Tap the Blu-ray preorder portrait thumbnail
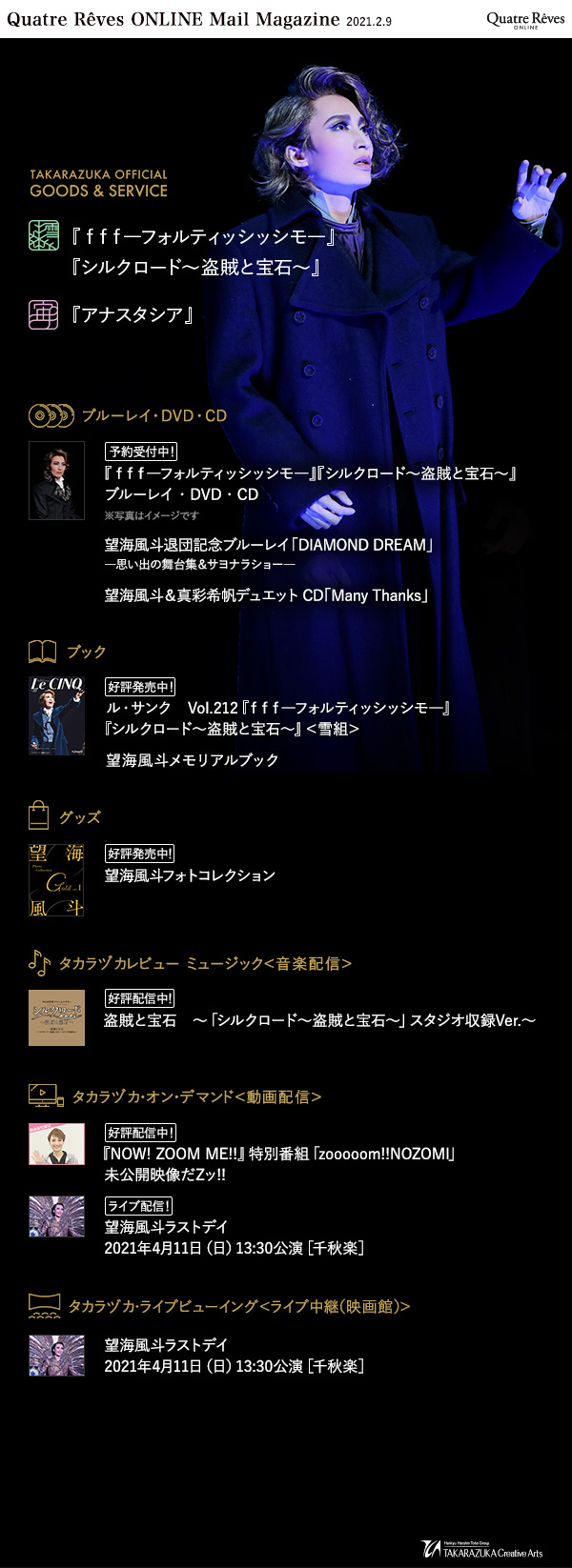This screenshot has height=1568, width=572. coord(56,480)
